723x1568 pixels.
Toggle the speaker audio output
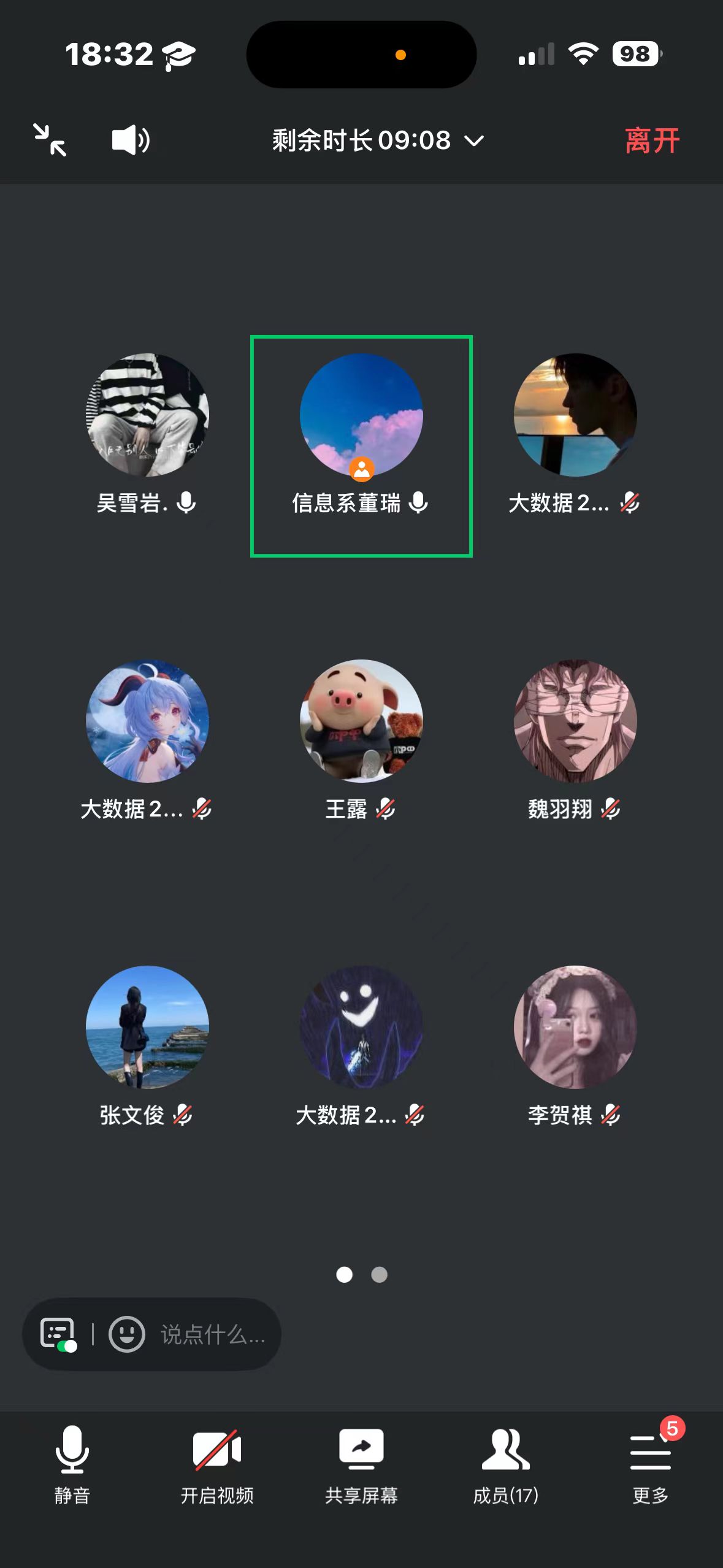130,140
